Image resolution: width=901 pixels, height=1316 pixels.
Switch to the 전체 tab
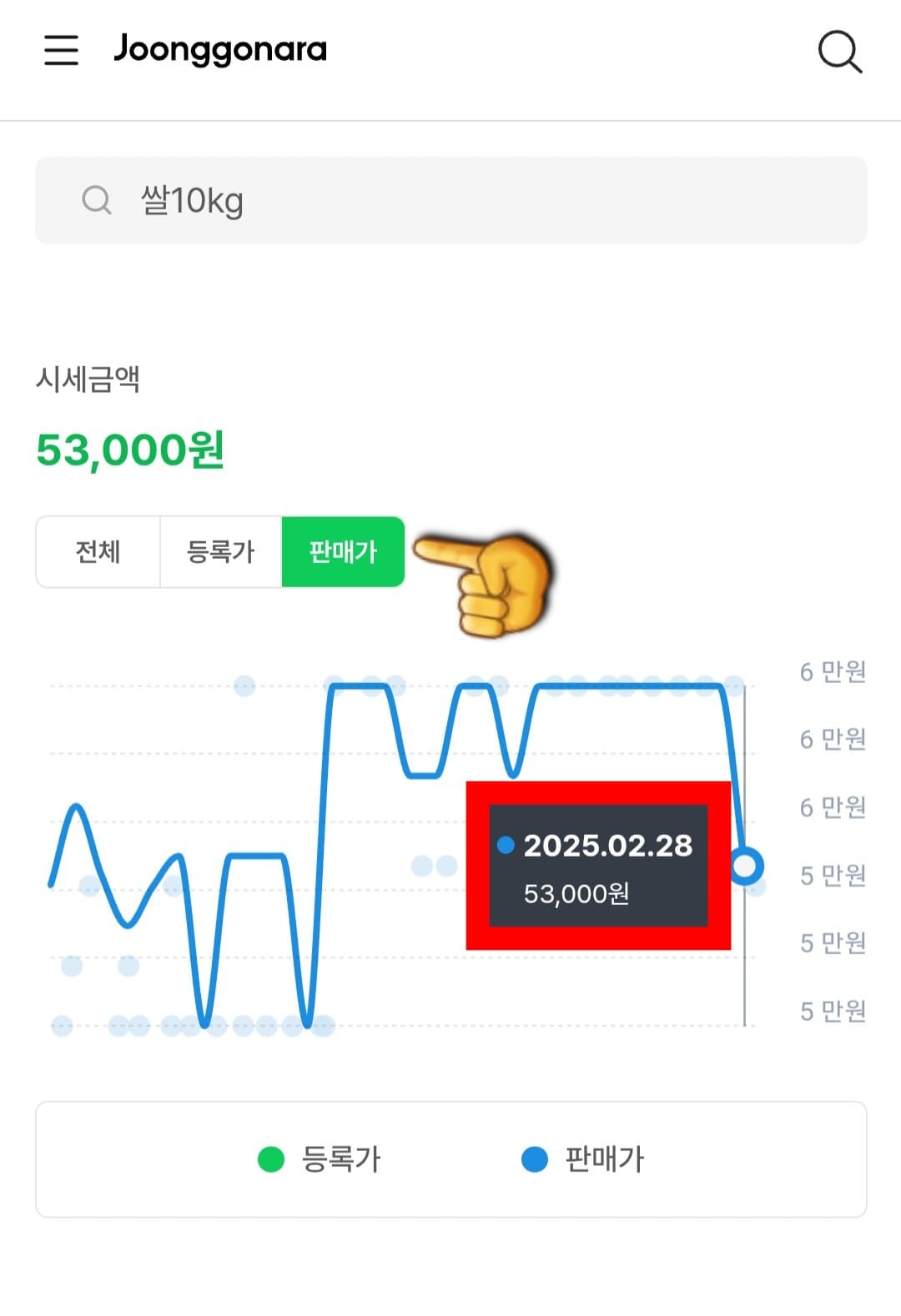98,551
